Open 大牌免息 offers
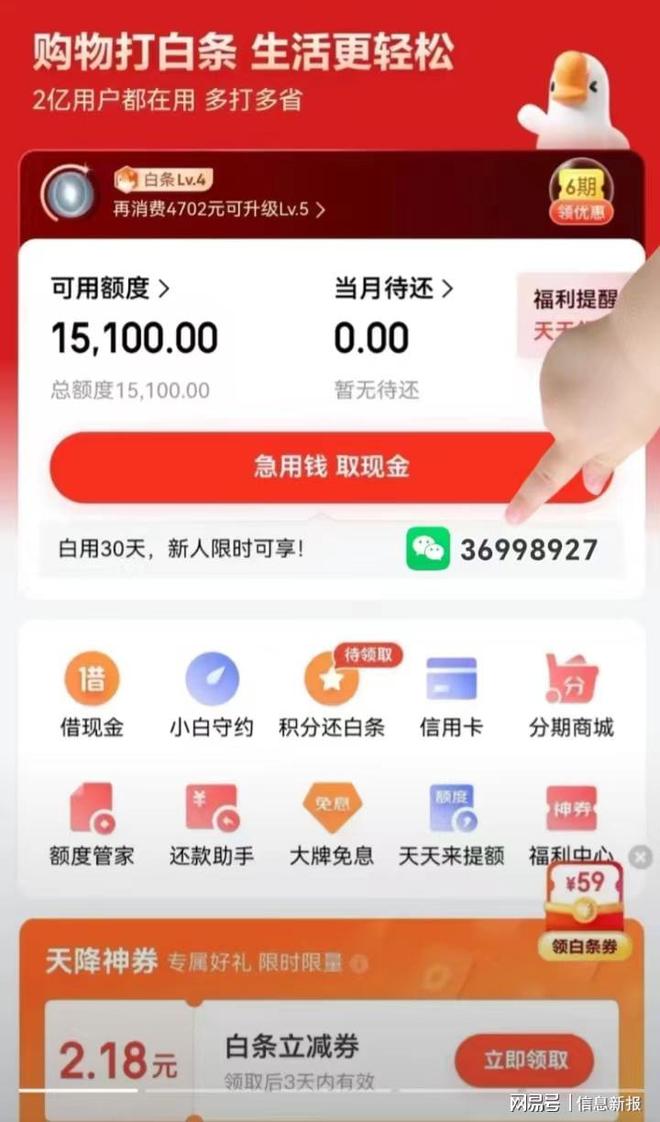The image size is (660, 1122). pos(331,825)
